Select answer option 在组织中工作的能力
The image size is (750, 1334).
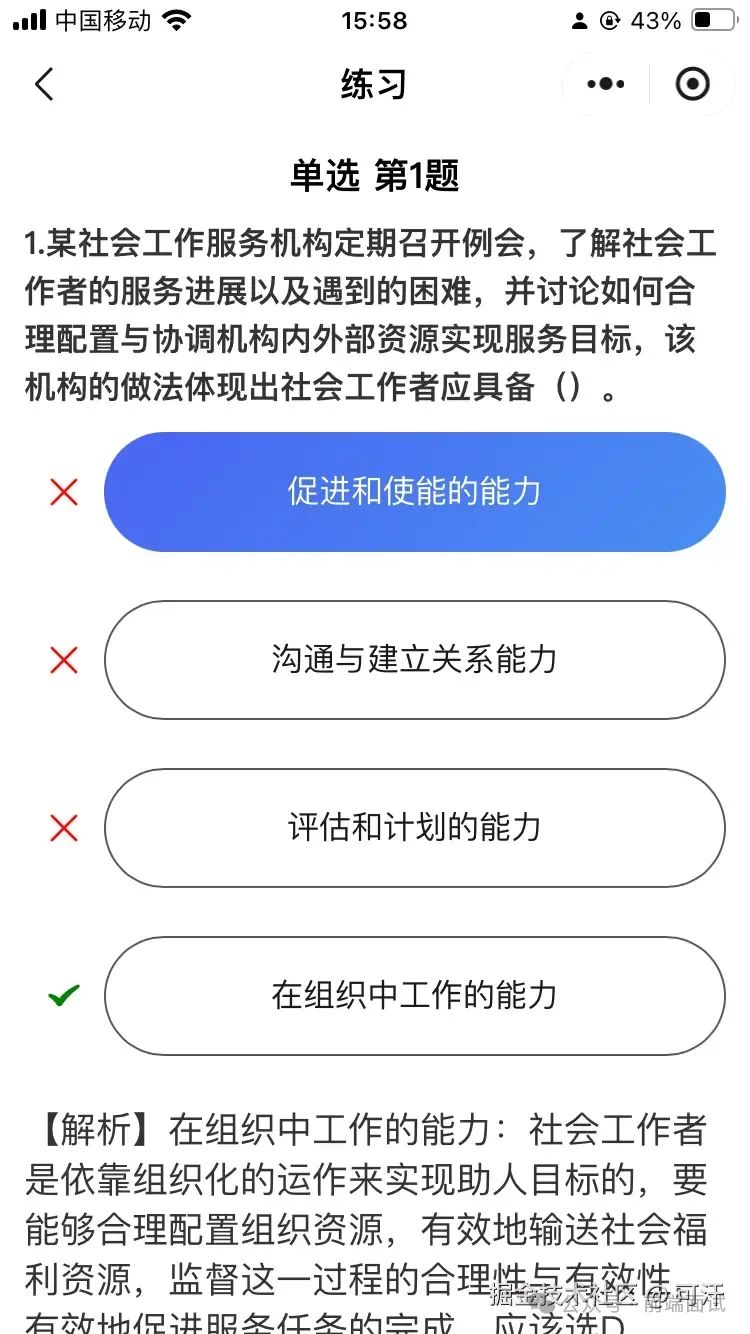coord(415,997)
